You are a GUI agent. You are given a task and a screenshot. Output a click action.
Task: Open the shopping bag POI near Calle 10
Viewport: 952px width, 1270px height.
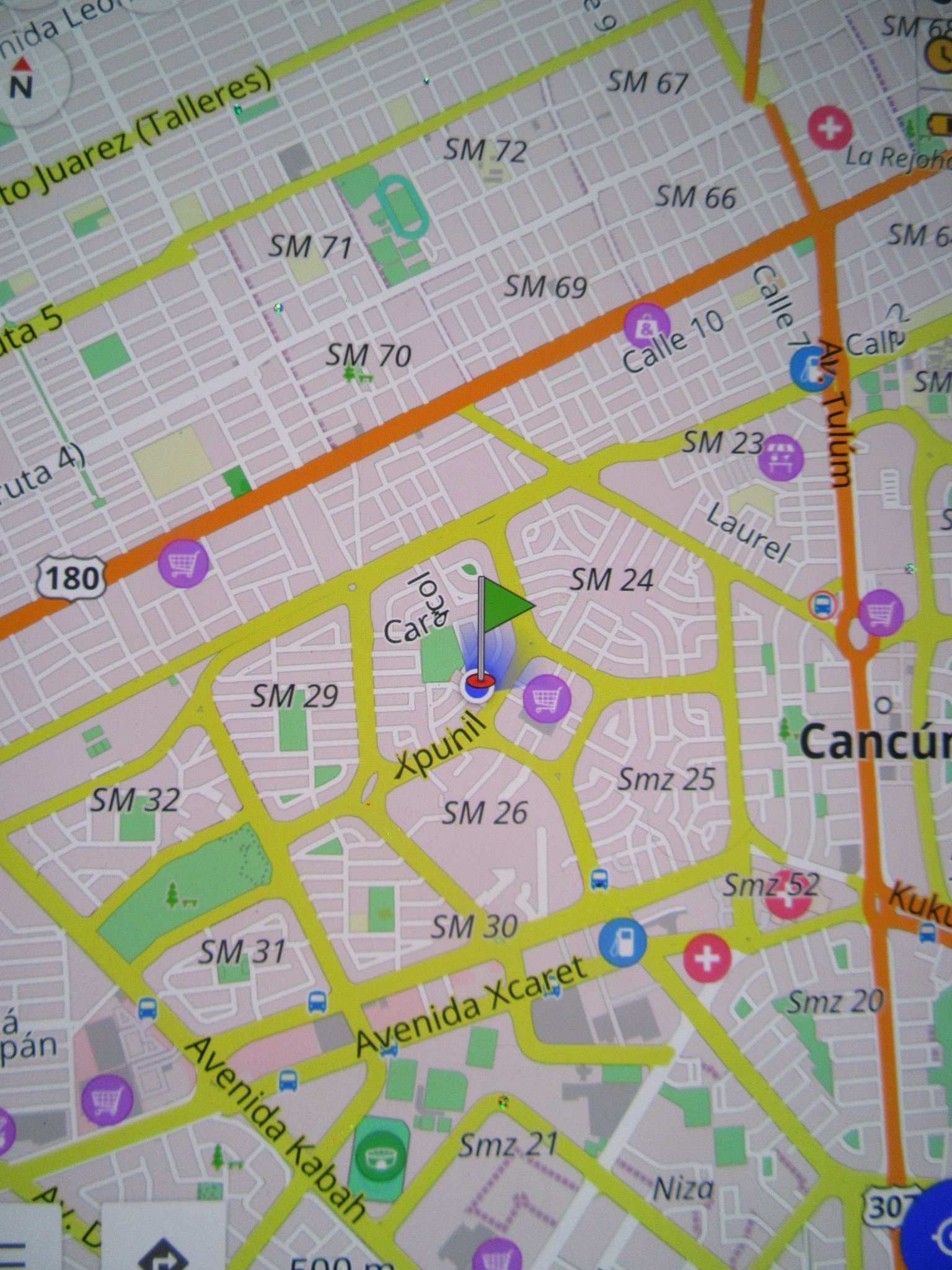click(647, 325)
